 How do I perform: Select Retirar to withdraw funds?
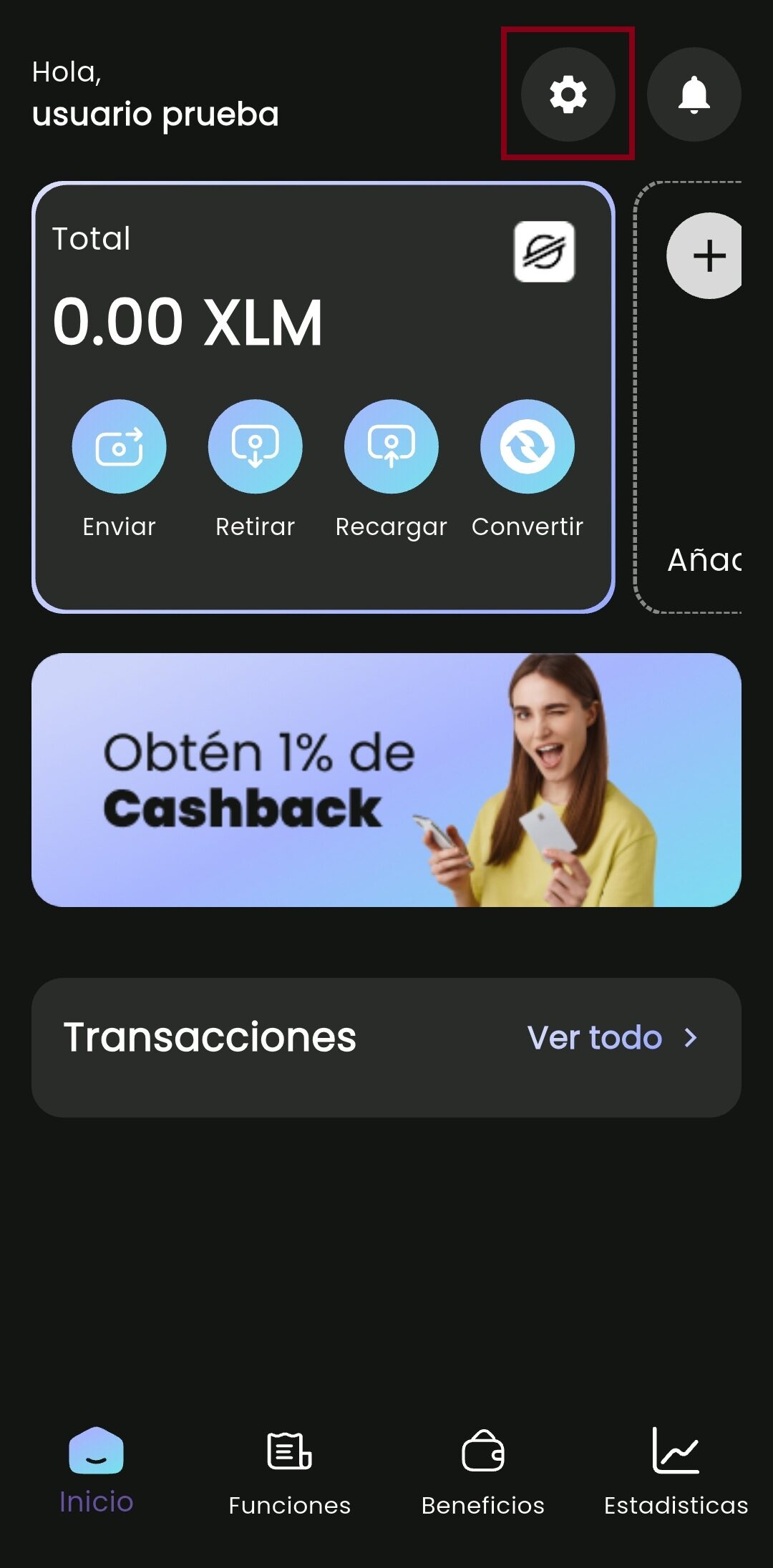tap(255, 446)
